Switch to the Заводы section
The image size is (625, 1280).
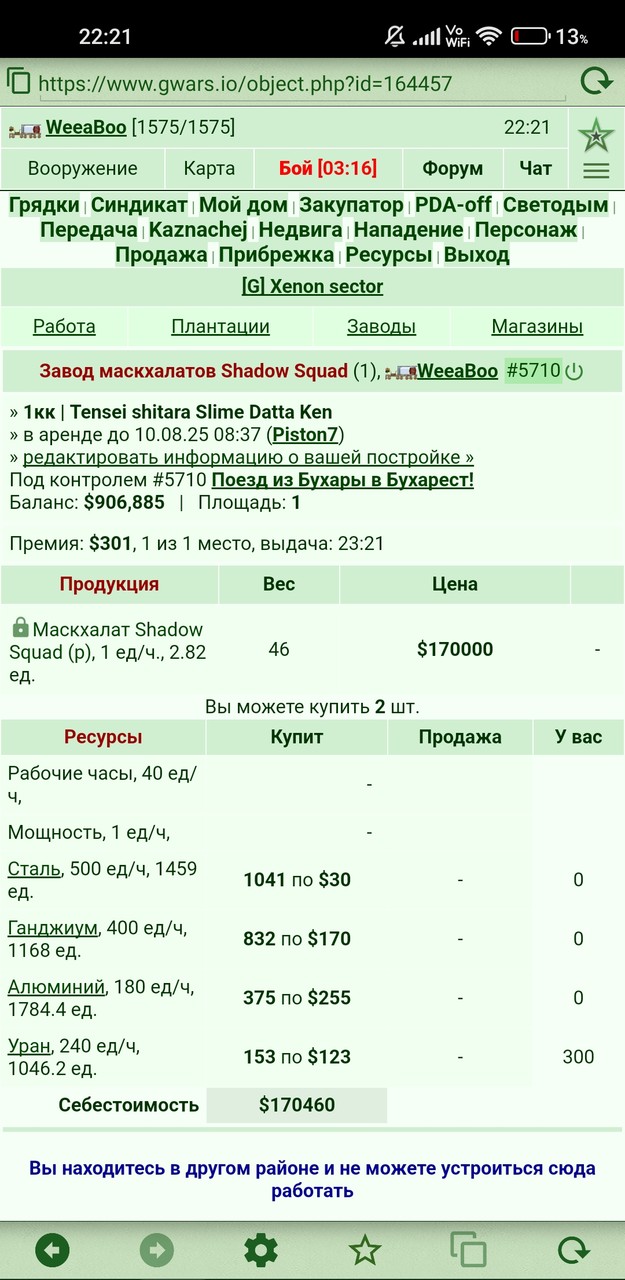(x=381, y=326)
